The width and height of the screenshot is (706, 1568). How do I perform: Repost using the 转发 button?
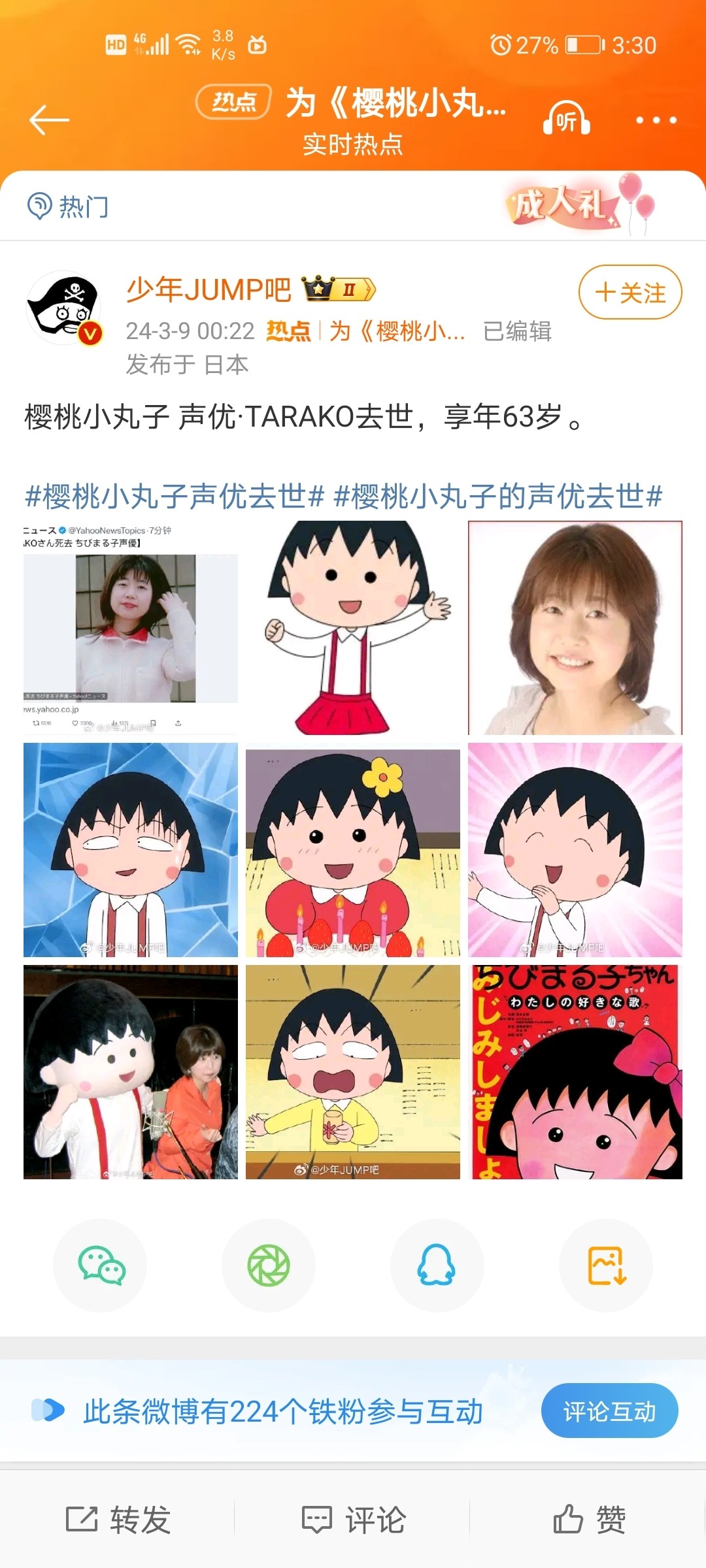click(x=118, y=1519)
